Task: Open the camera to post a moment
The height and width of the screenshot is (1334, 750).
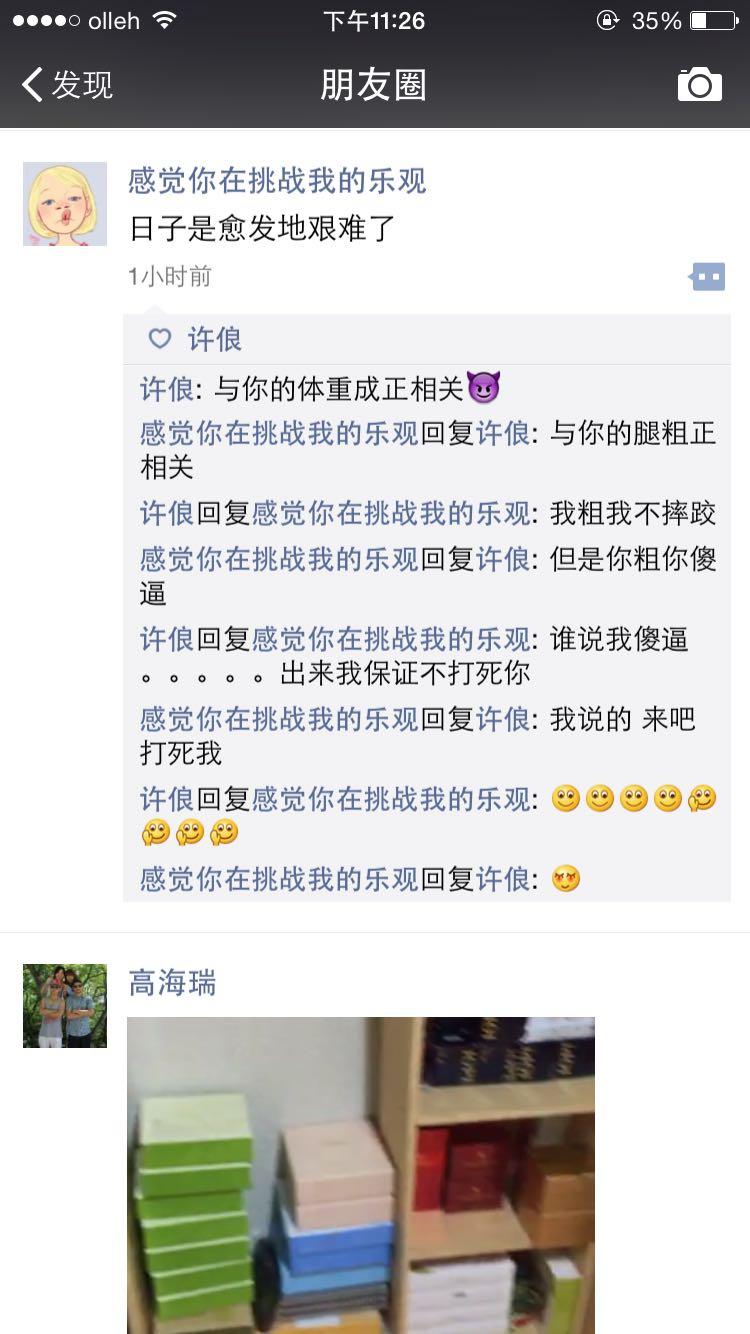Action: pos(699,85)
